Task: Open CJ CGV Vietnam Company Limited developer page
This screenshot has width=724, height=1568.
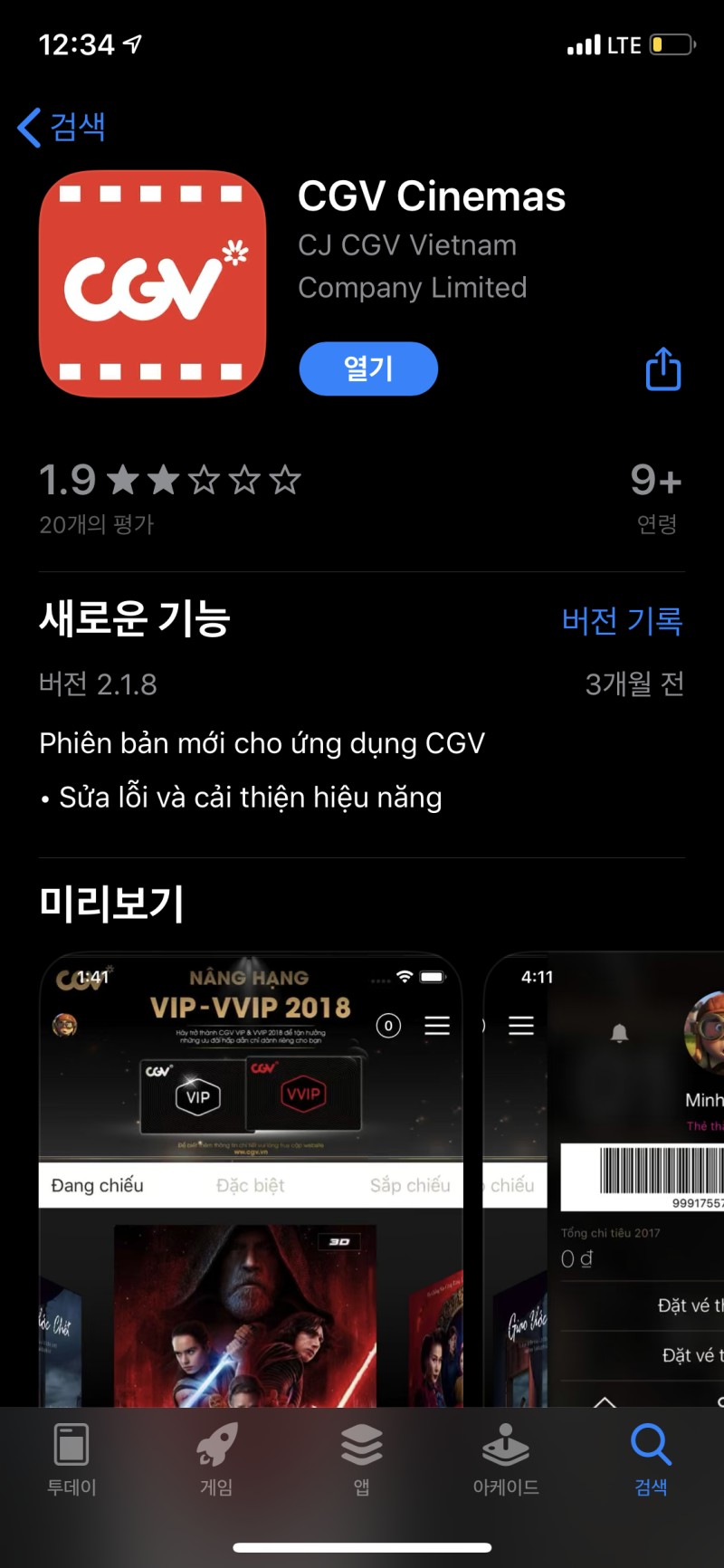Action: click(412, 266)
